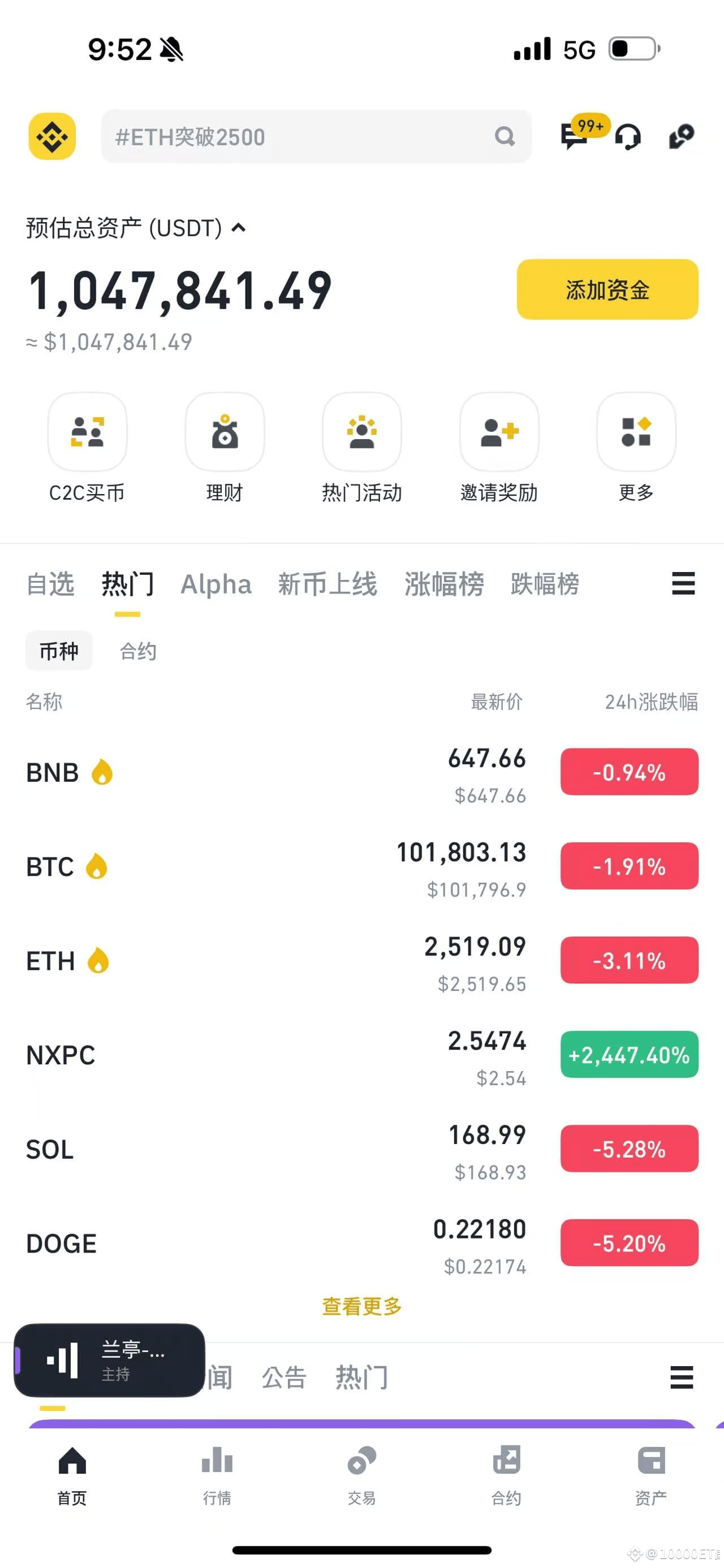Tap the Binance logo icon

pyautogui.click(x=52, y=136)
